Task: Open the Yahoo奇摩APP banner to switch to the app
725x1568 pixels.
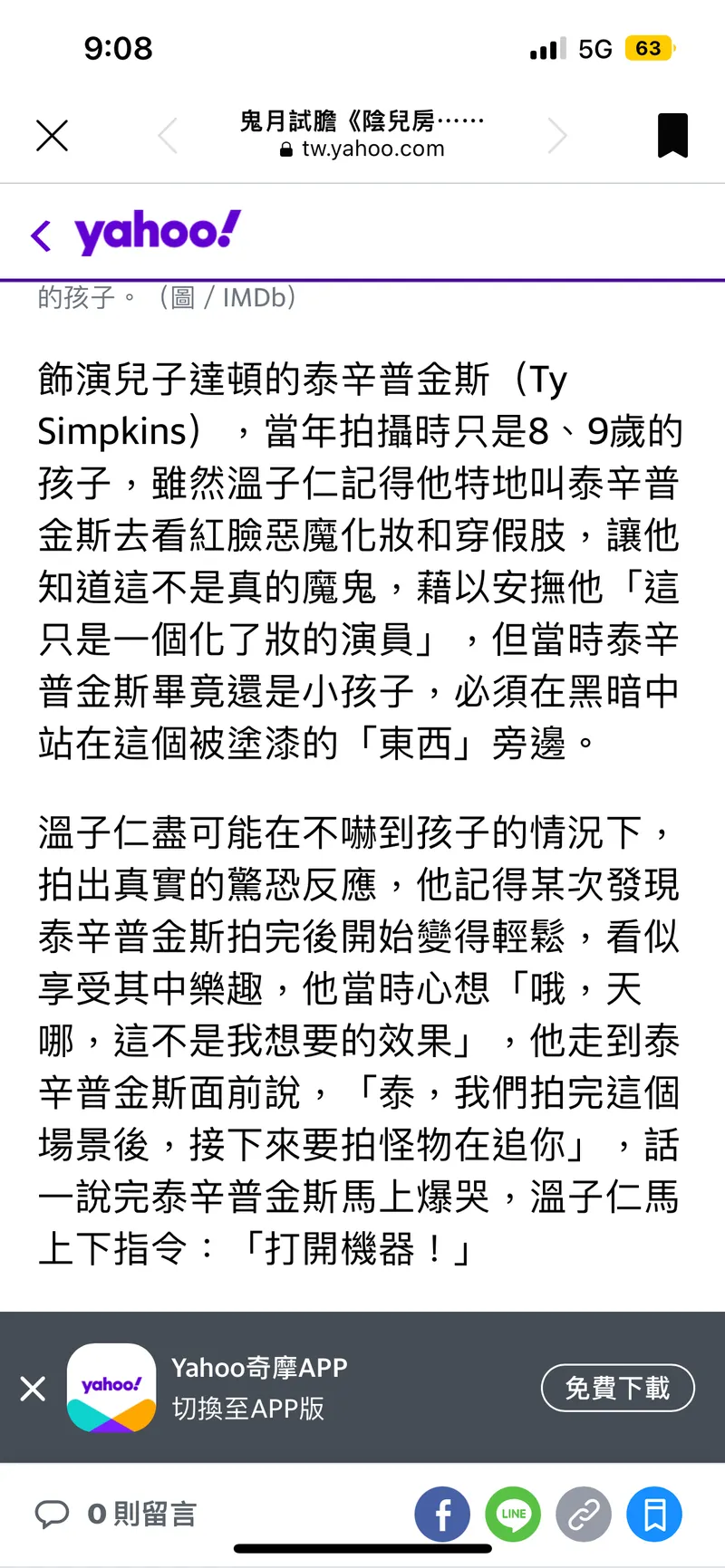Action: (x=258, y=1388)
